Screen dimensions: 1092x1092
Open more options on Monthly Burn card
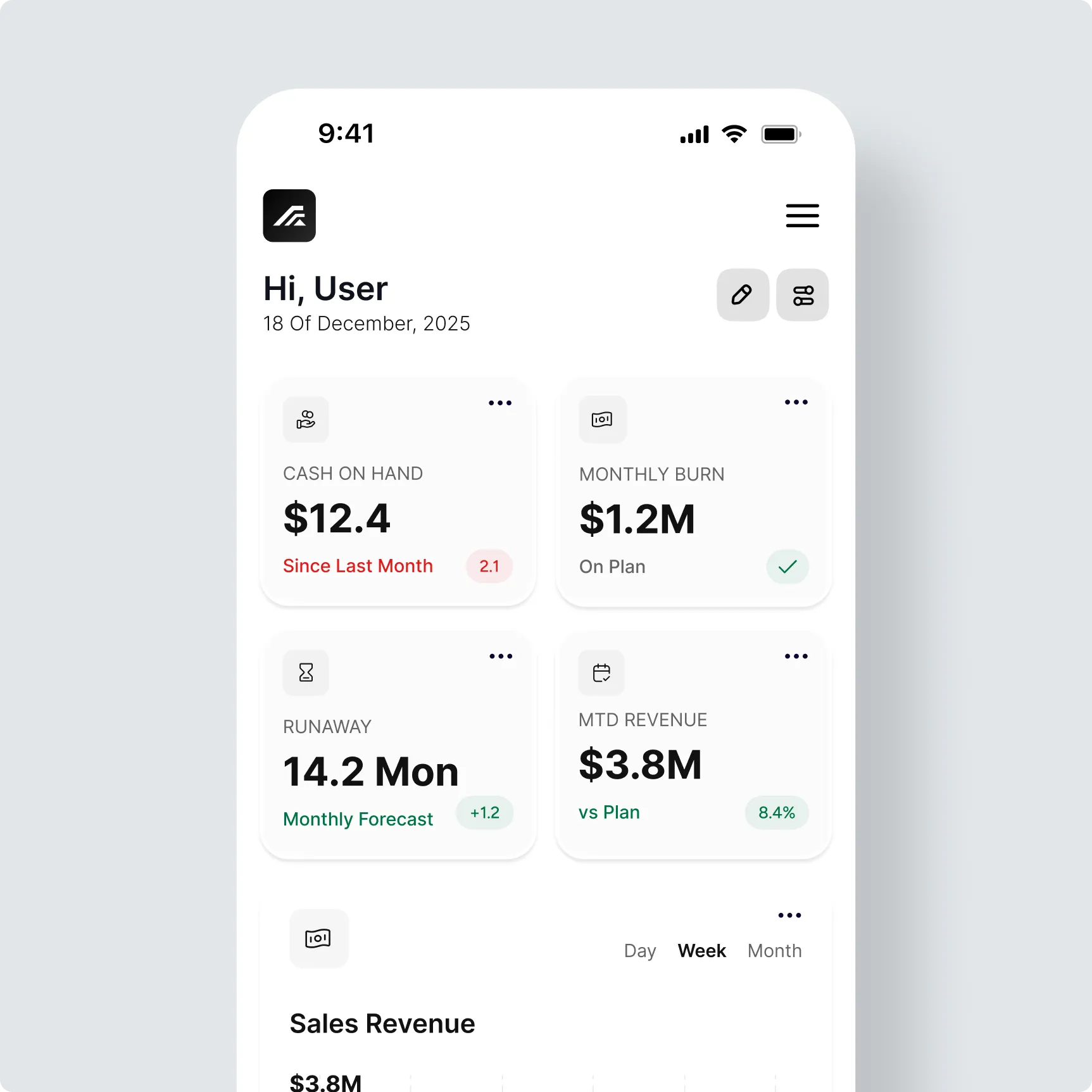click(796, 403)
